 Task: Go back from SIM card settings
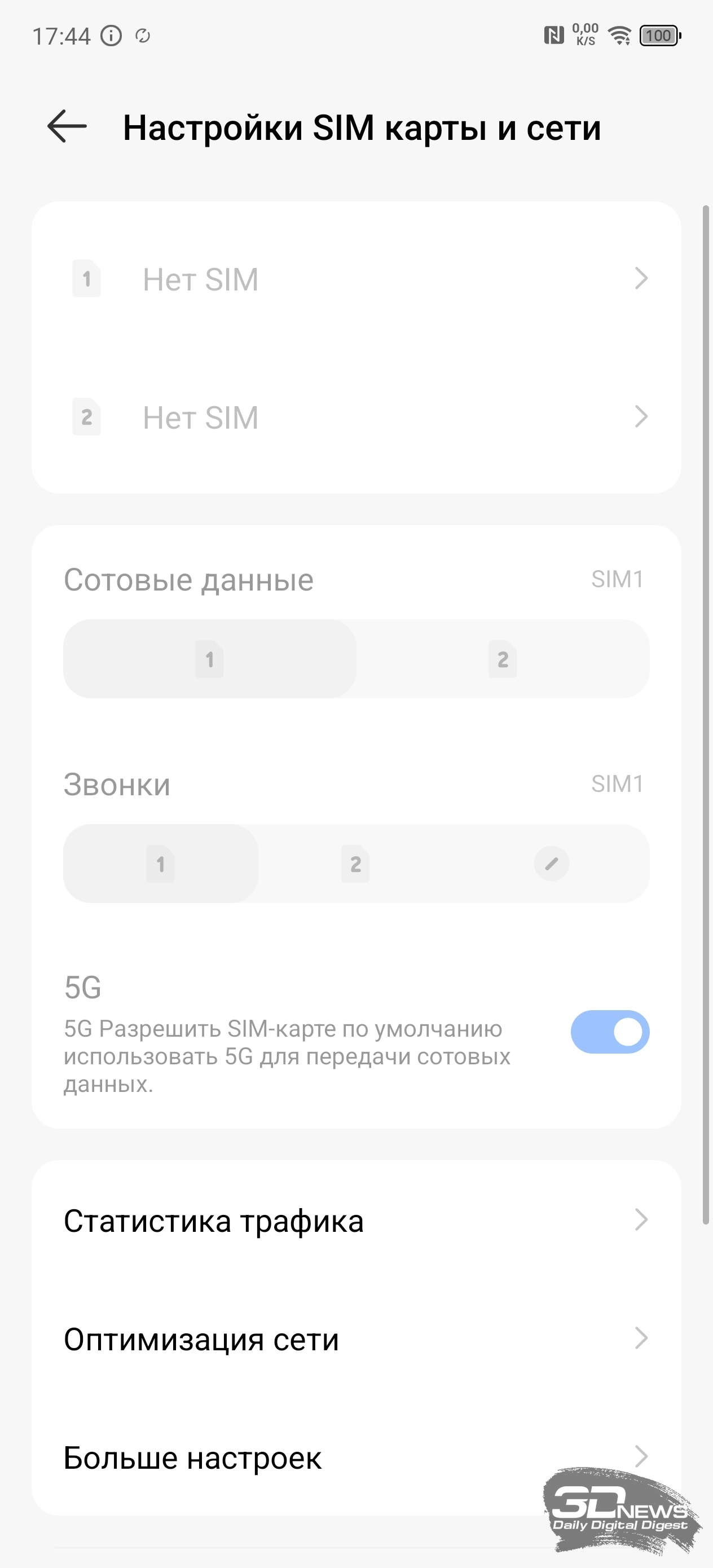[x=67, y=126]
